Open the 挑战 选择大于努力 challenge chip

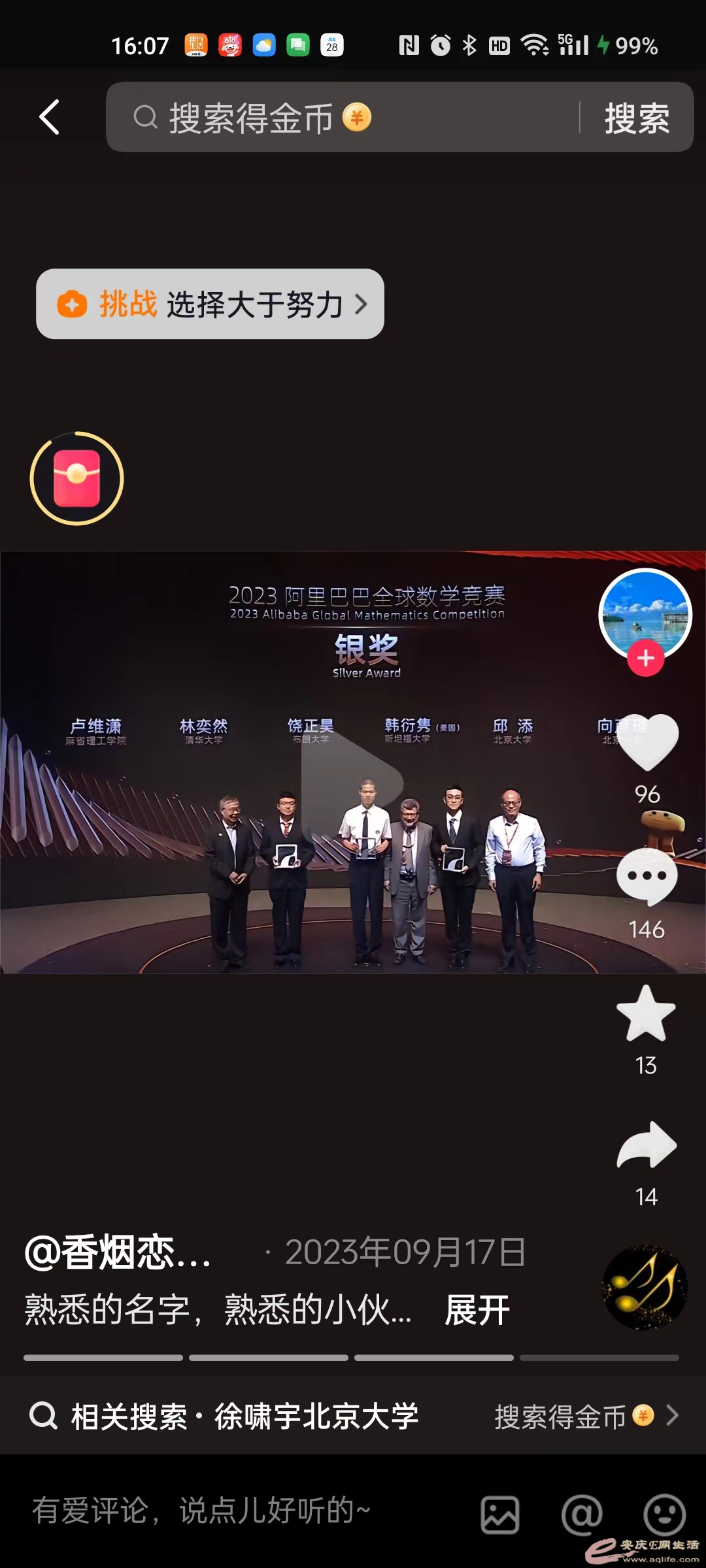click(210, 304)
